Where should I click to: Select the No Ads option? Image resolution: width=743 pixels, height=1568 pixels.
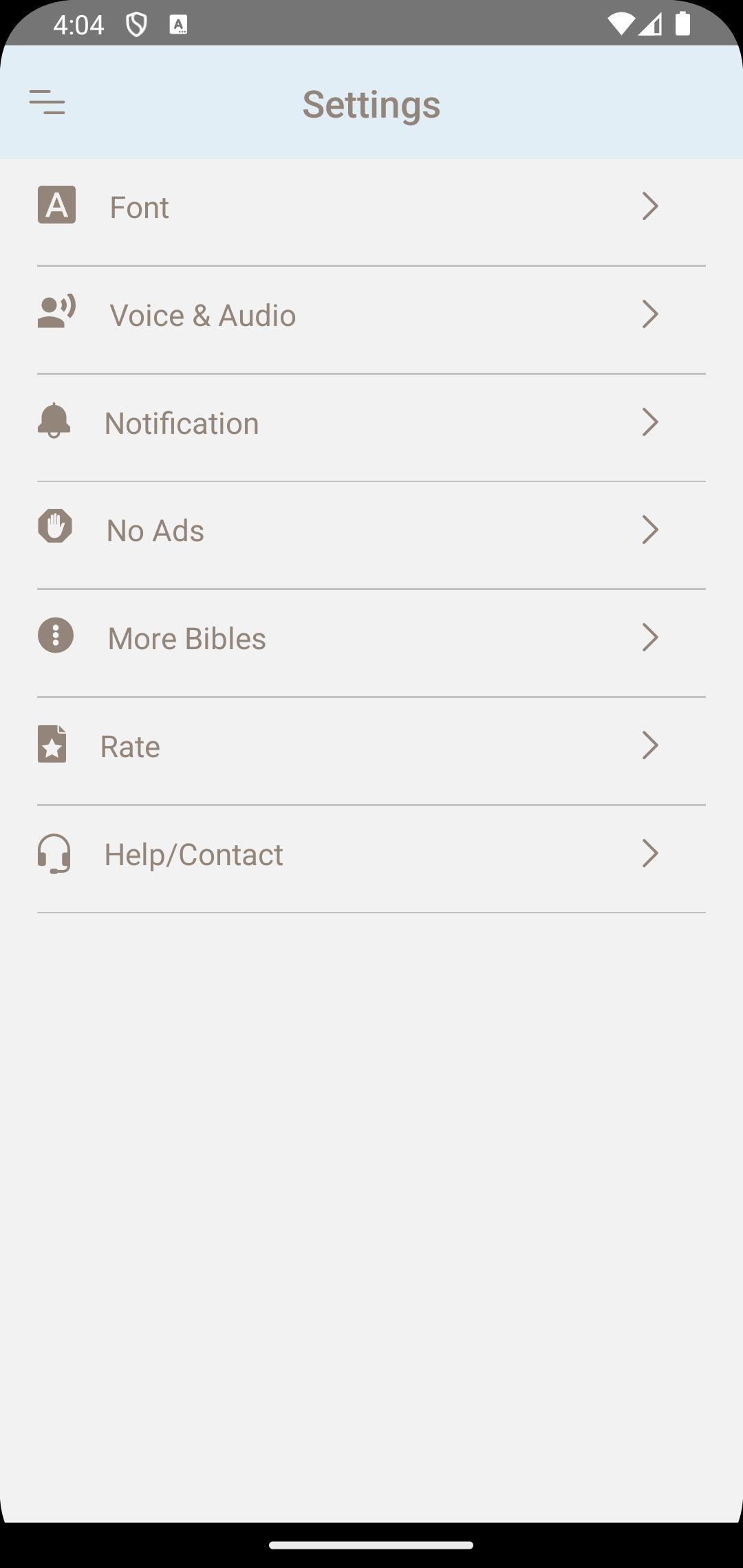(371, 530)
